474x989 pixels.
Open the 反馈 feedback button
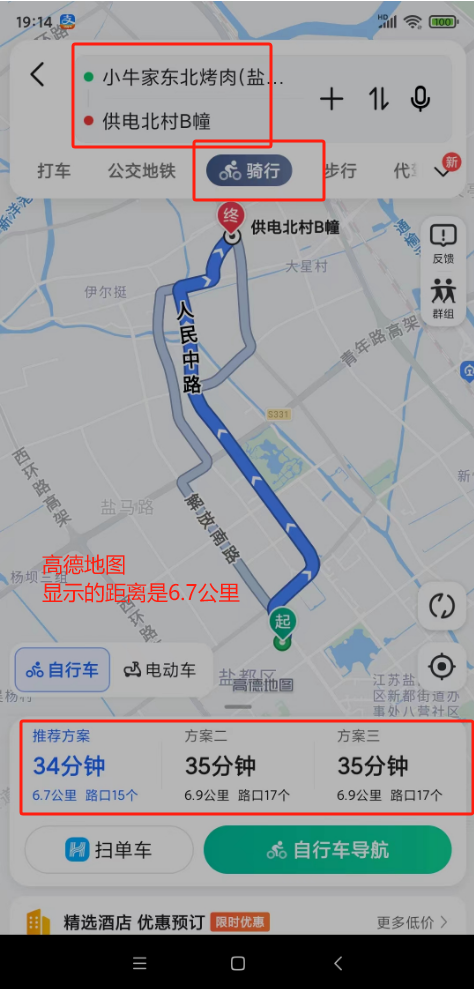(443, 243)
